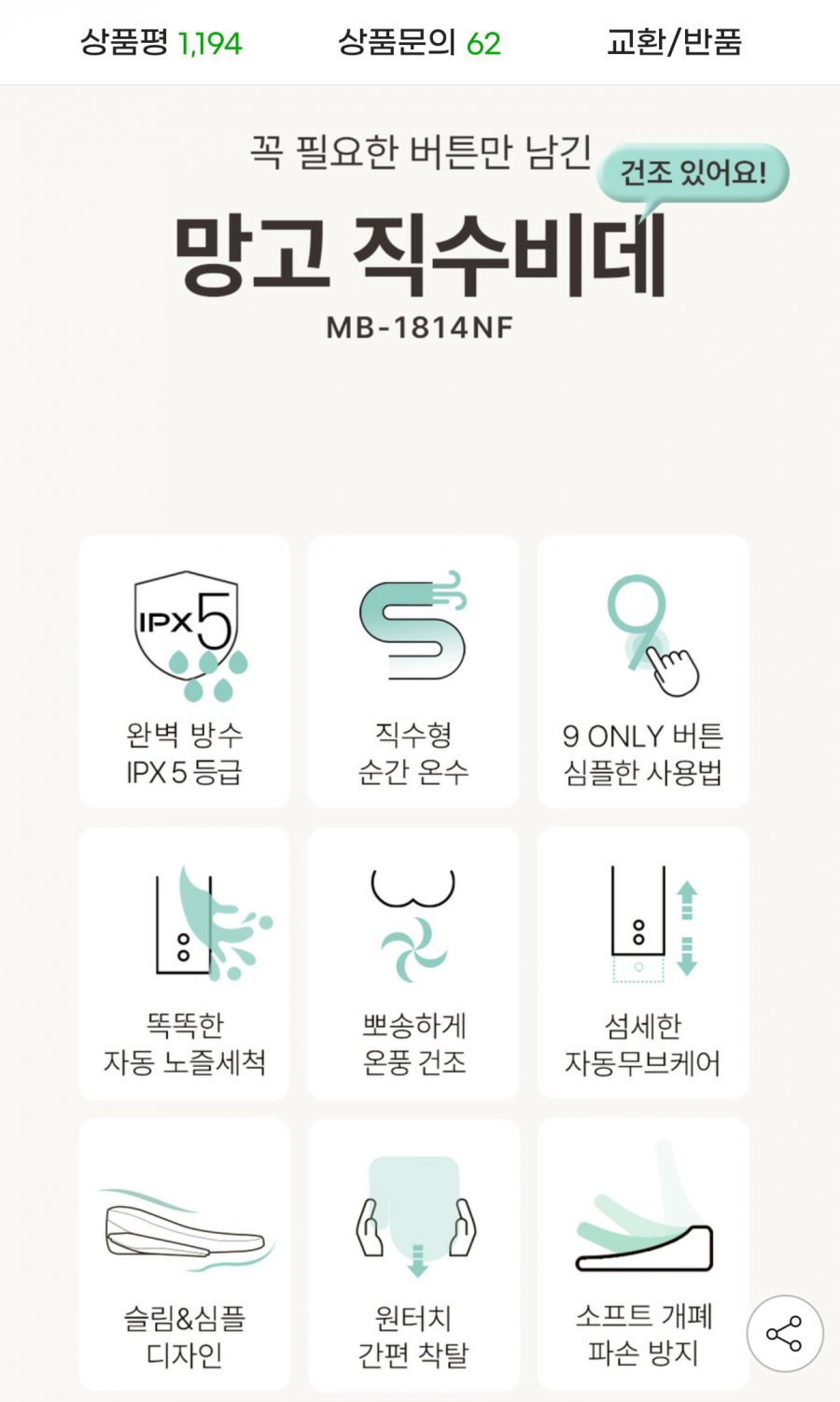Open the 상품문의 inquiries tab
This screenshot has width=840, height=1402.
point(419,42)
